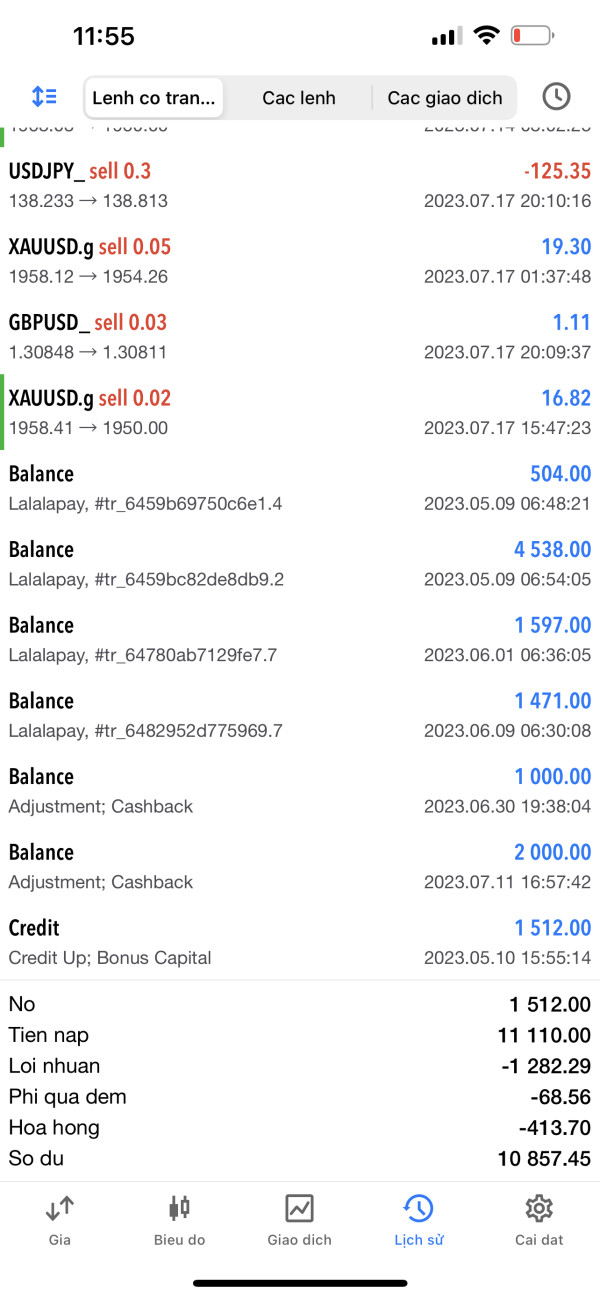Open the 2 000.00 Cashback Balance entry
Viewport: 600px width, 1298px height.
point(300,867)
